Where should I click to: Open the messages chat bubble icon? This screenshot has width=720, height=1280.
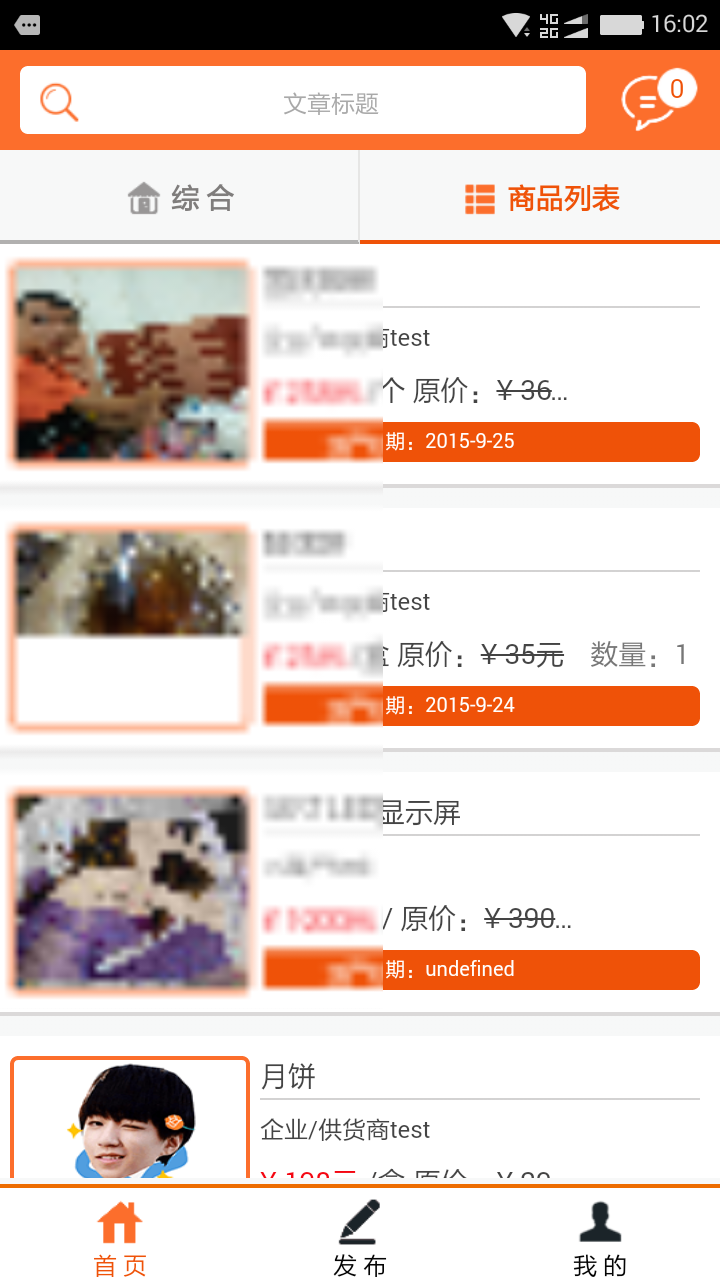pyautogui.click(x=652, y=100)
